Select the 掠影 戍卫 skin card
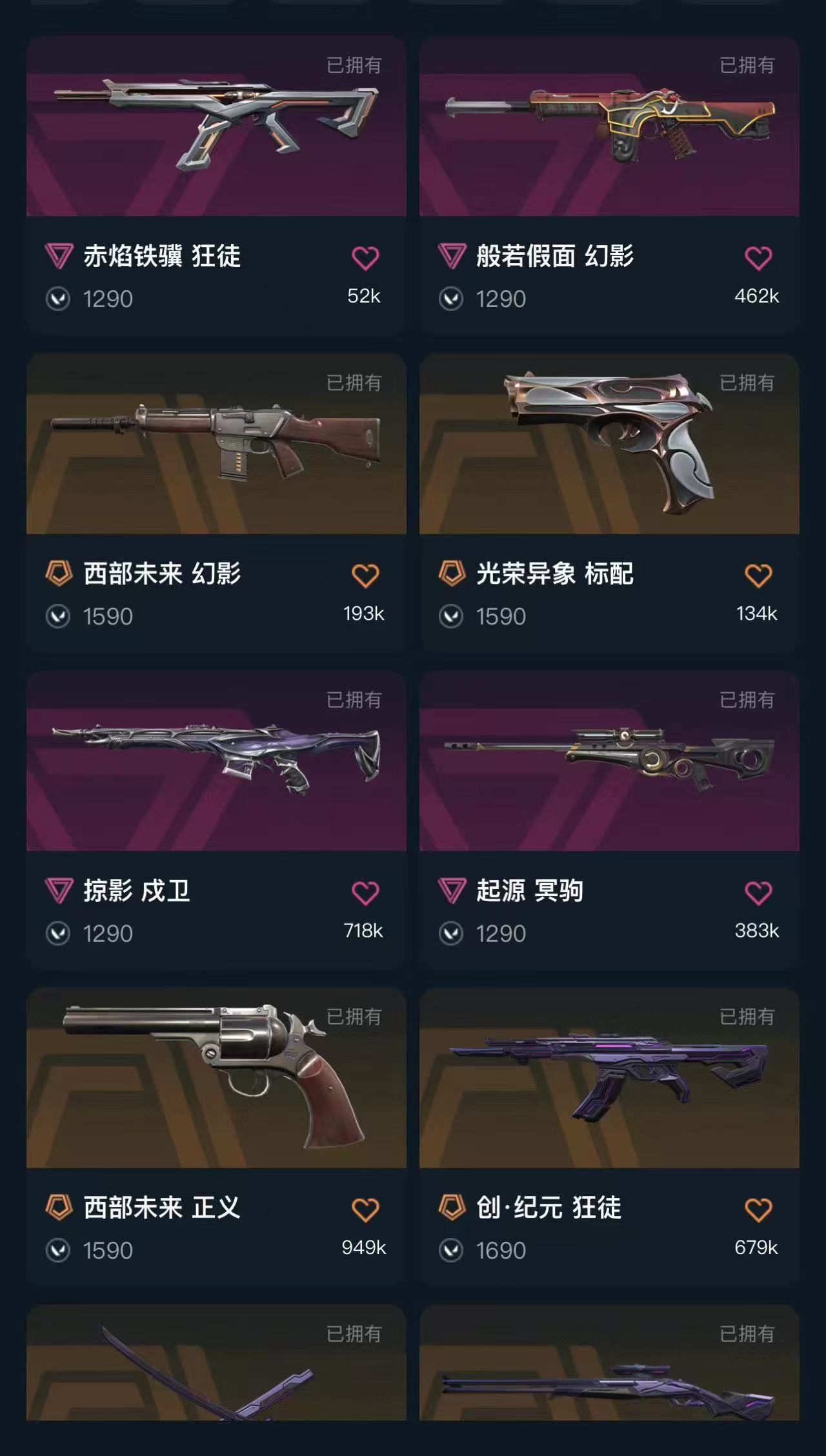The image size is (826, 1456). point(216,761)
